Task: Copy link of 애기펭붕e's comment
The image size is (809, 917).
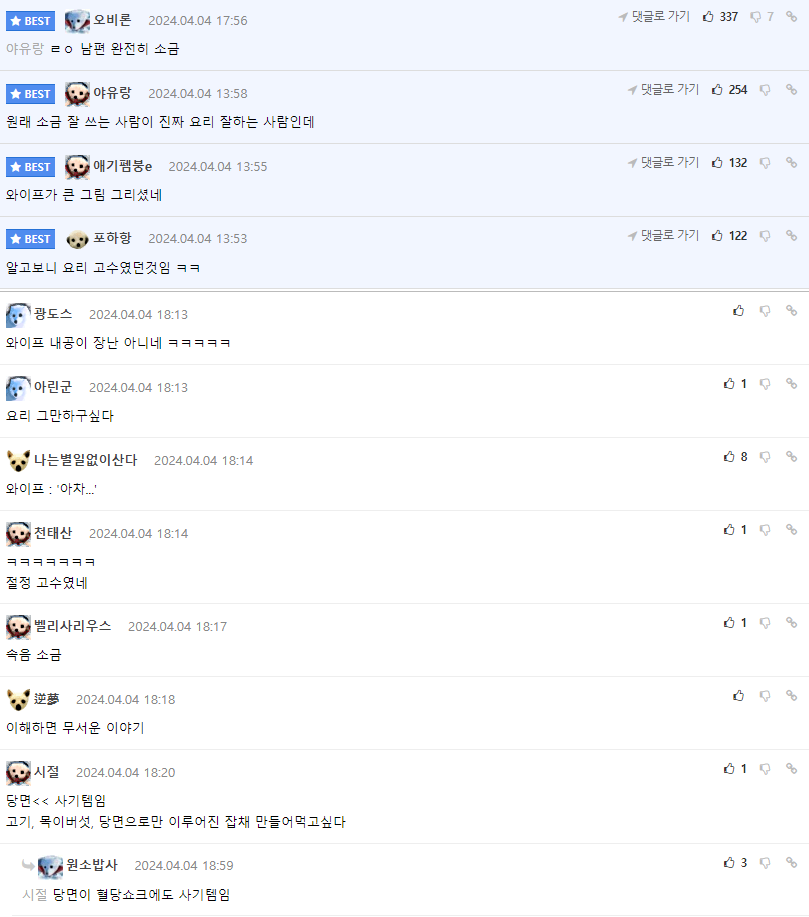Action: click(791, 163)
